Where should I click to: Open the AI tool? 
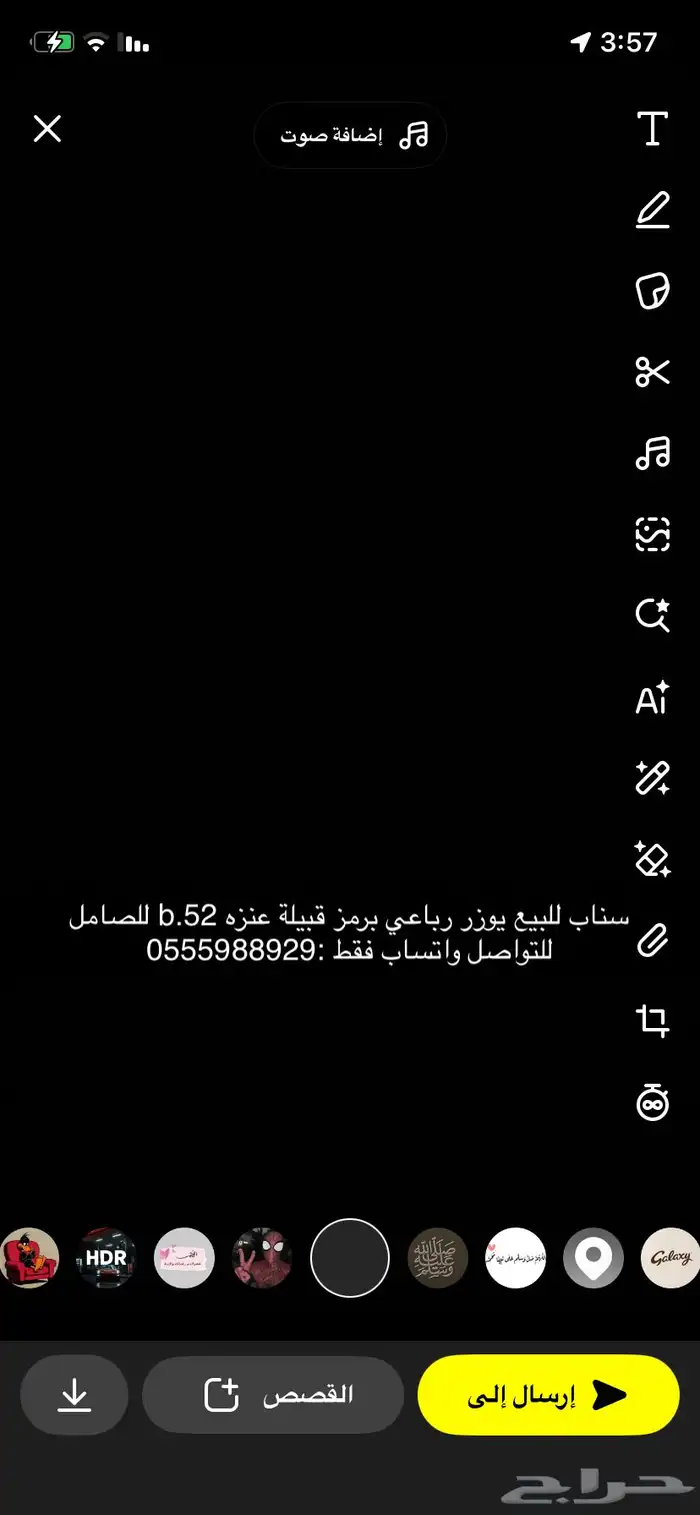652,699
